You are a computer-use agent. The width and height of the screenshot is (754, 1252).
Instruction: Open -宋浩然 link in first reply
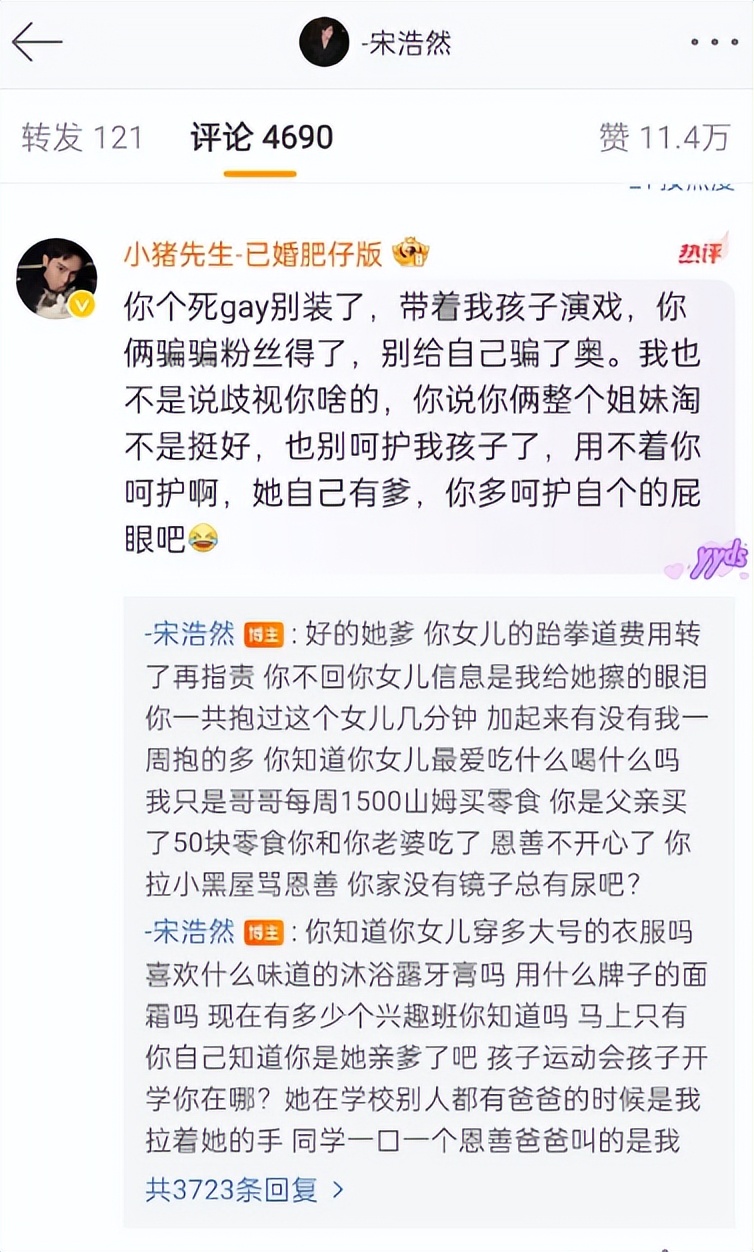point(190,634)
